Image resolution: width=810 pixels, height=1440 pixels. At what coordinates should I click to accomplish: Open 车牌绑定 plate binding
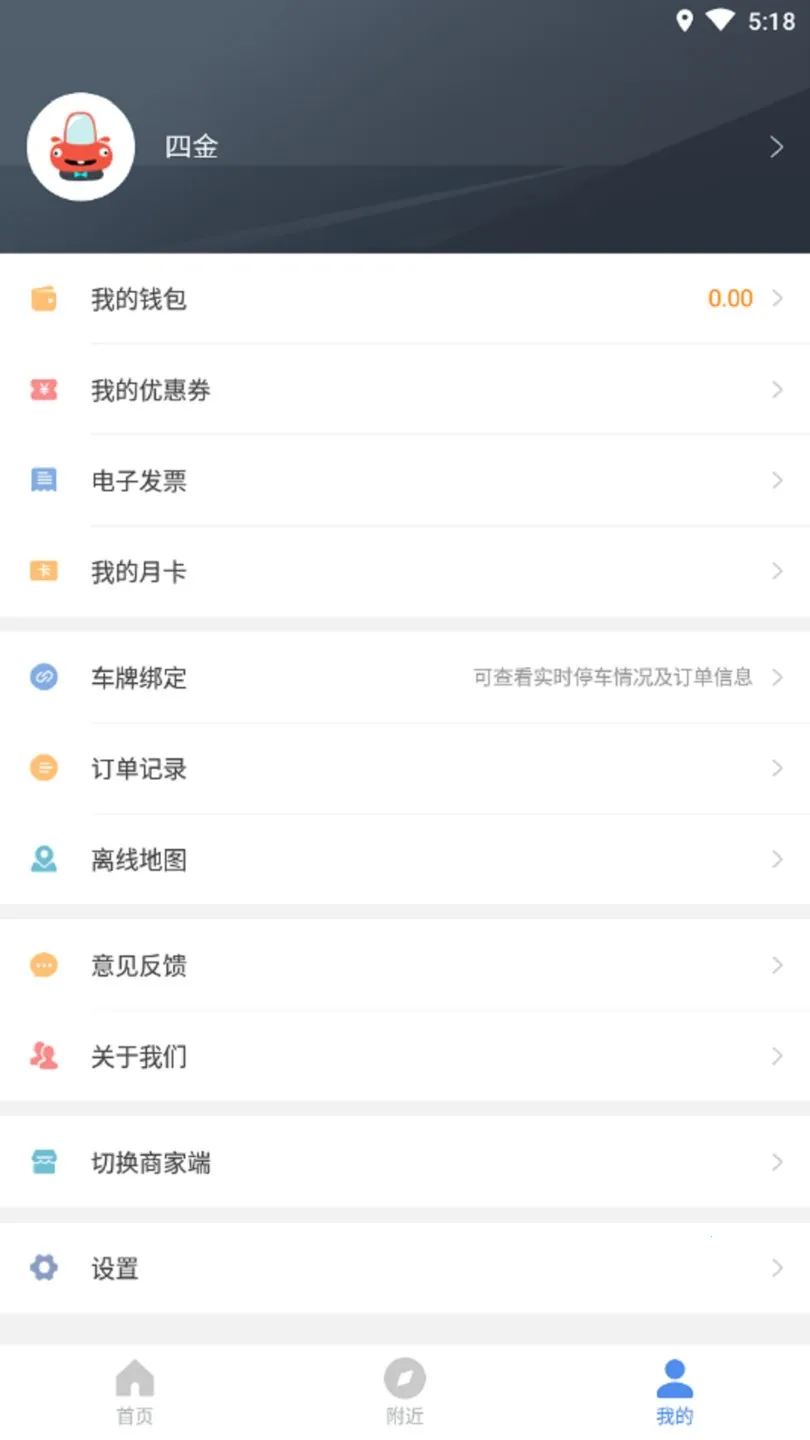pos(139,678)
